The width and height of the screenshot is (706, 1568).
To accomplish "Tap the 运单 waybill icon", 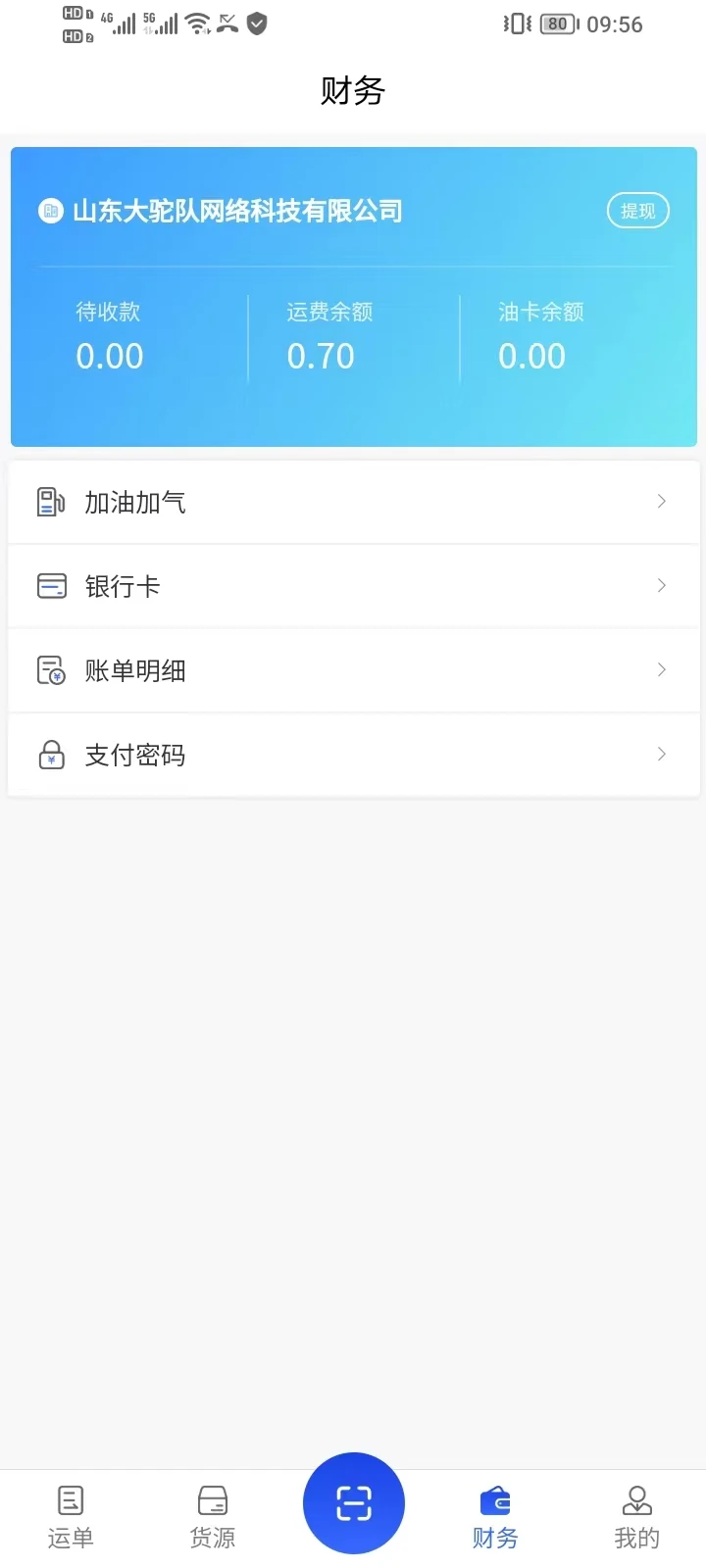I will point(70,1498).
